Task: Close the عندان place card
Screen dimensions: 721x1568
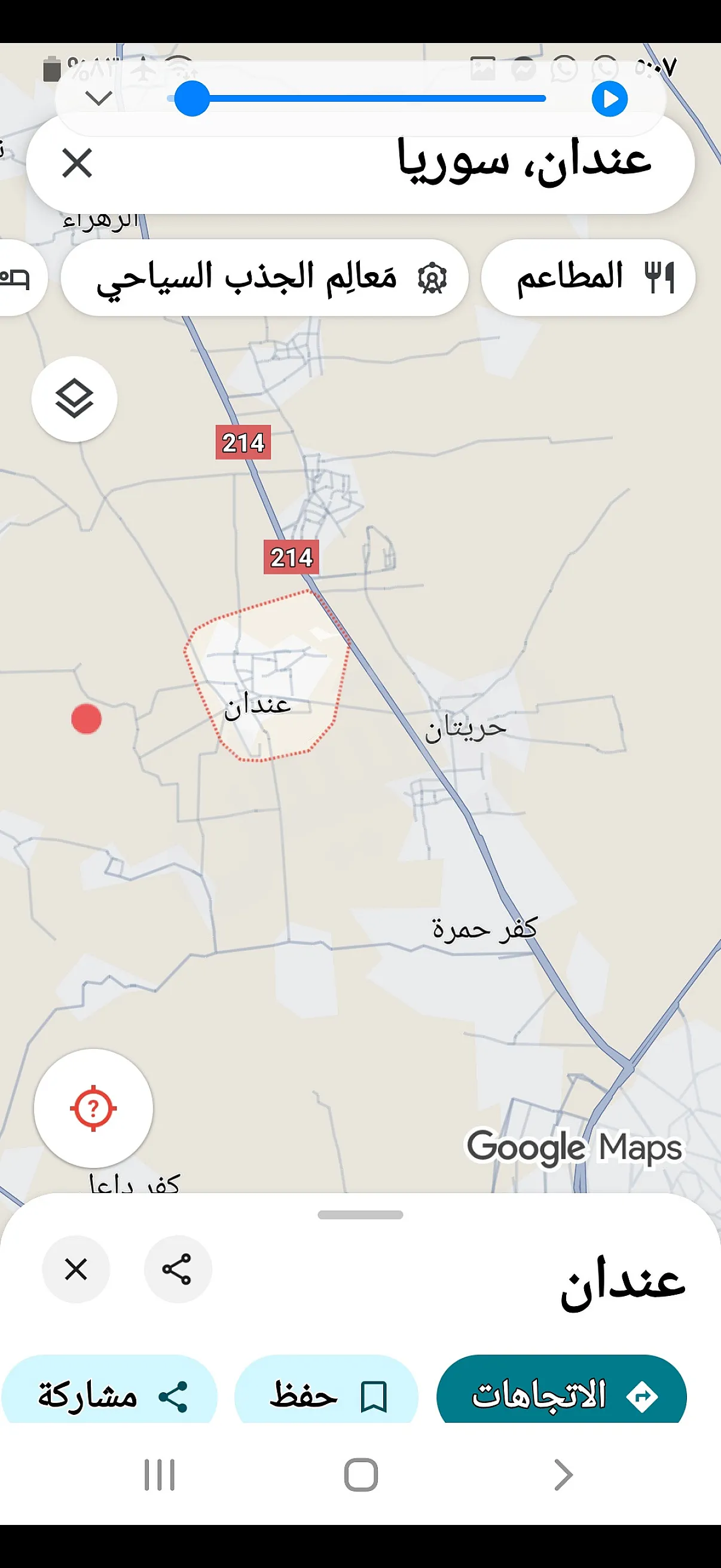Action: (x=76, y=1269)
